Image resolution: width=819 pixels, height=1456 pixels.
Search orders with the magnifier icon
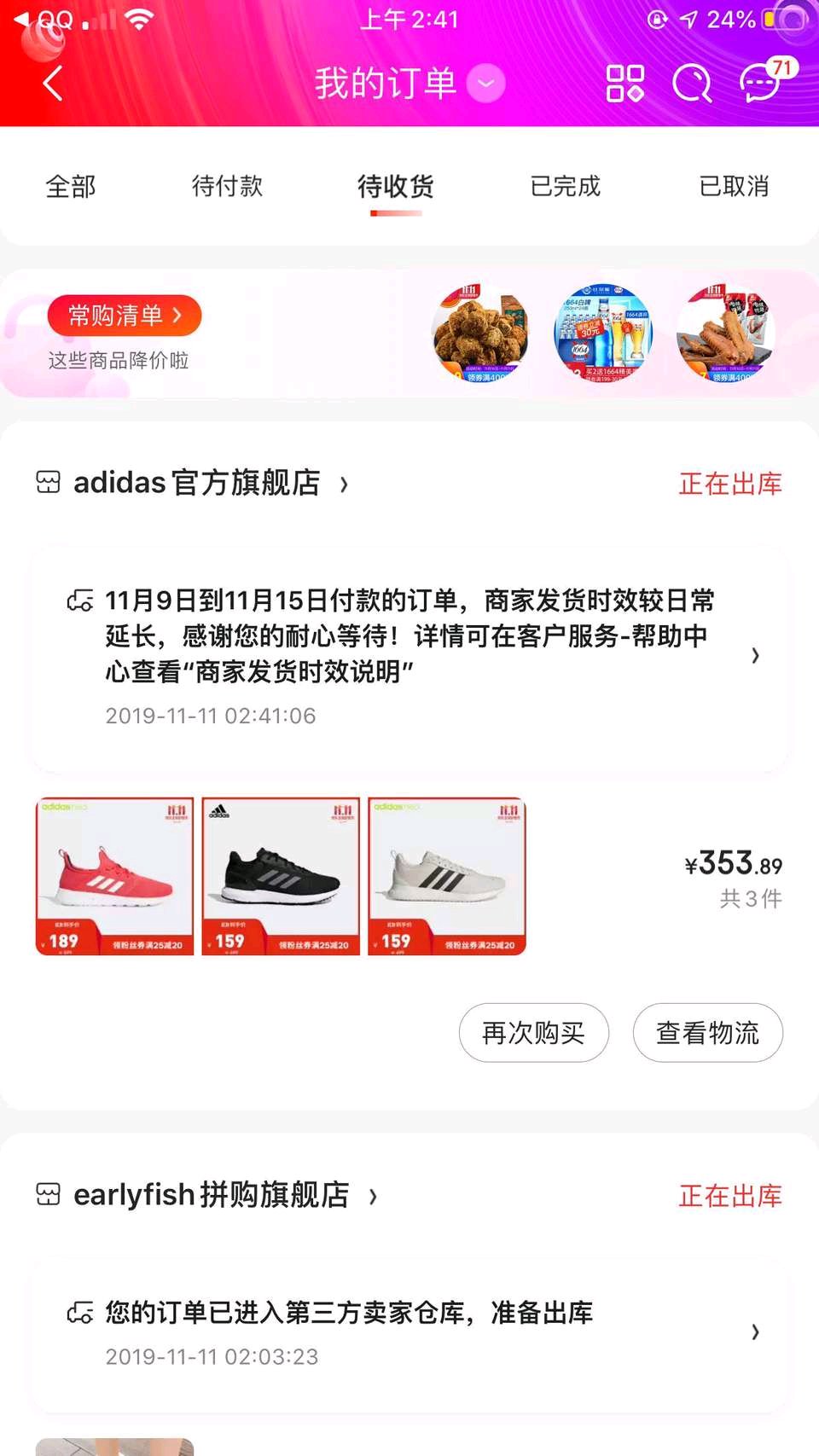(x=692, y=84)
